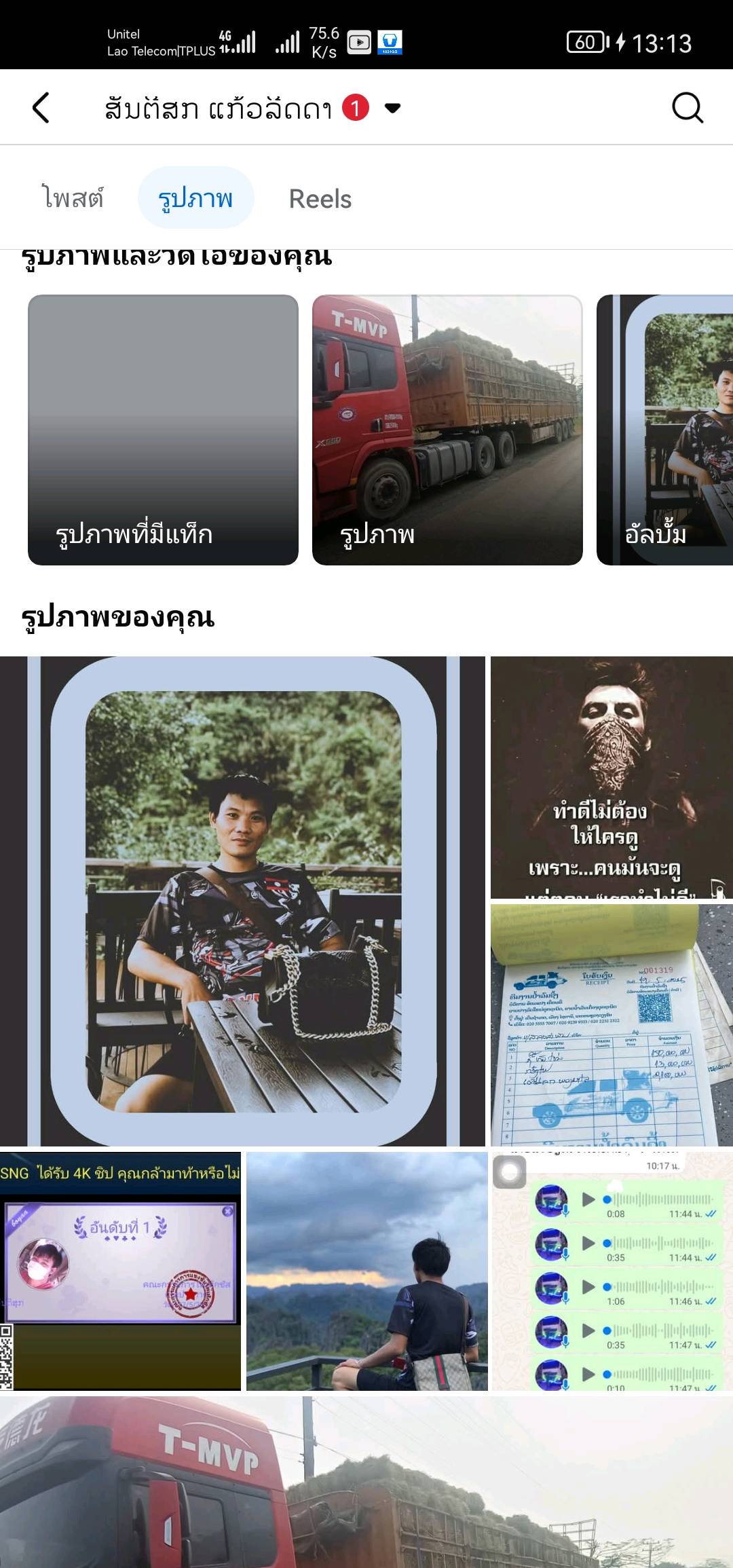This screenshot has height=1568, width=733.
Task: Open the รูปภาพ card with red truck
Action: (447, 430)
